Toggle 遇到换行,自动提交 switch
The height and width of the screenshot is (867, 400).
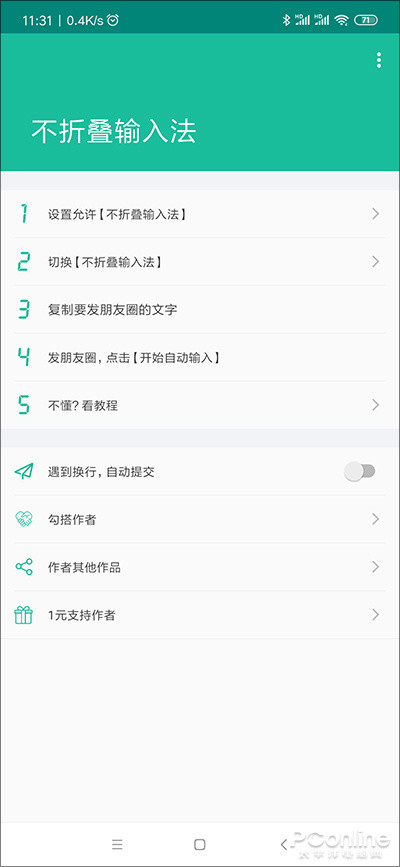pos(360,472)
